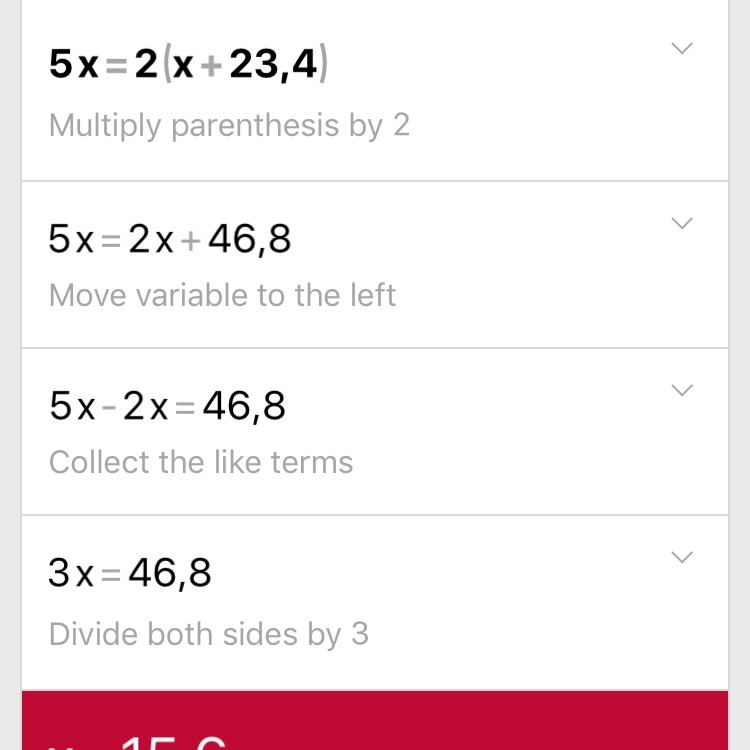Expand the 'Multiply parenthesis by 2' step
The width and height of the screenshot is (750, 750).
tap(682, 49)
